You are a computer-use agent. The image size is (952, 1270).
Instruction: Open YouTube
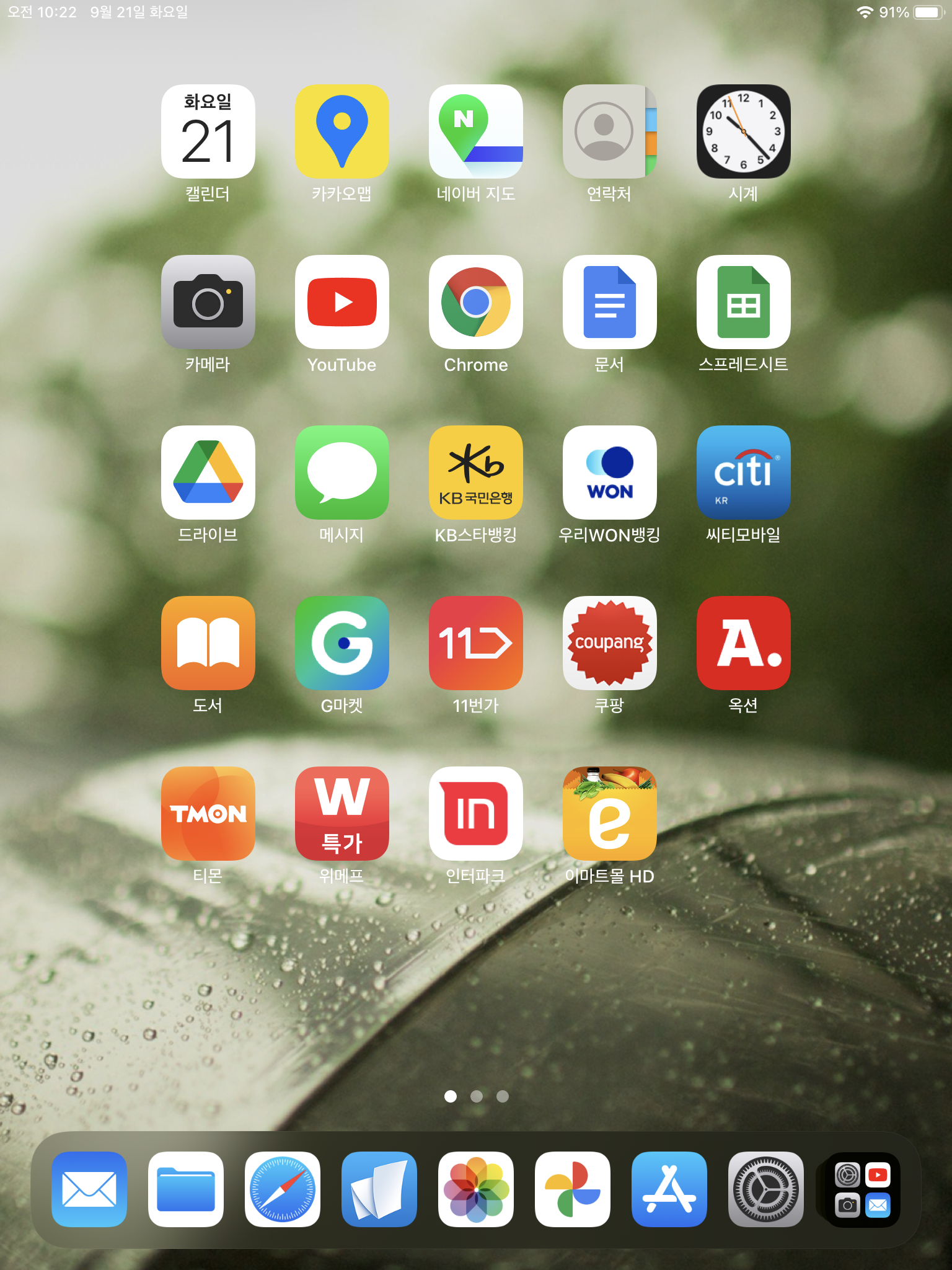point(342,302)
